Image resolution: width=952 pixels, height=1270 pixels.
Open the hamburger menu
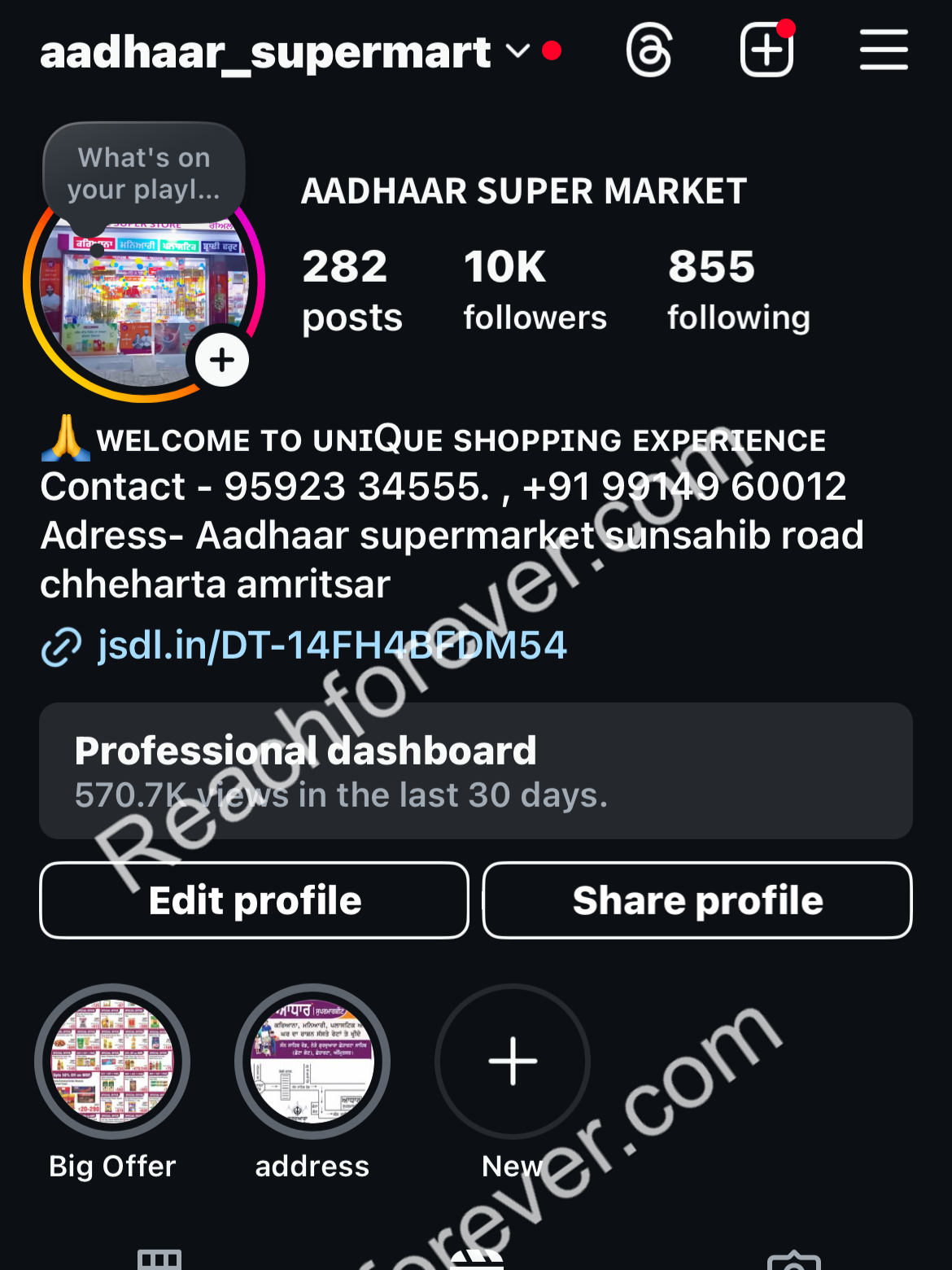tap(884, 50)
